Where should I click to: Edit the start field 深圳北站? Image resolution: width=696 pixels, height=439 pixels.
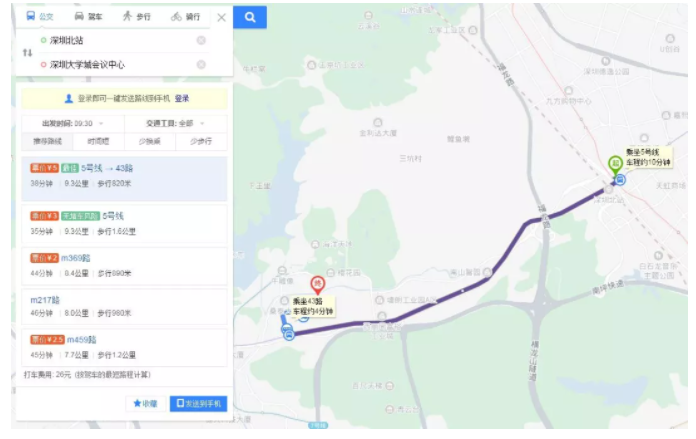100,40
